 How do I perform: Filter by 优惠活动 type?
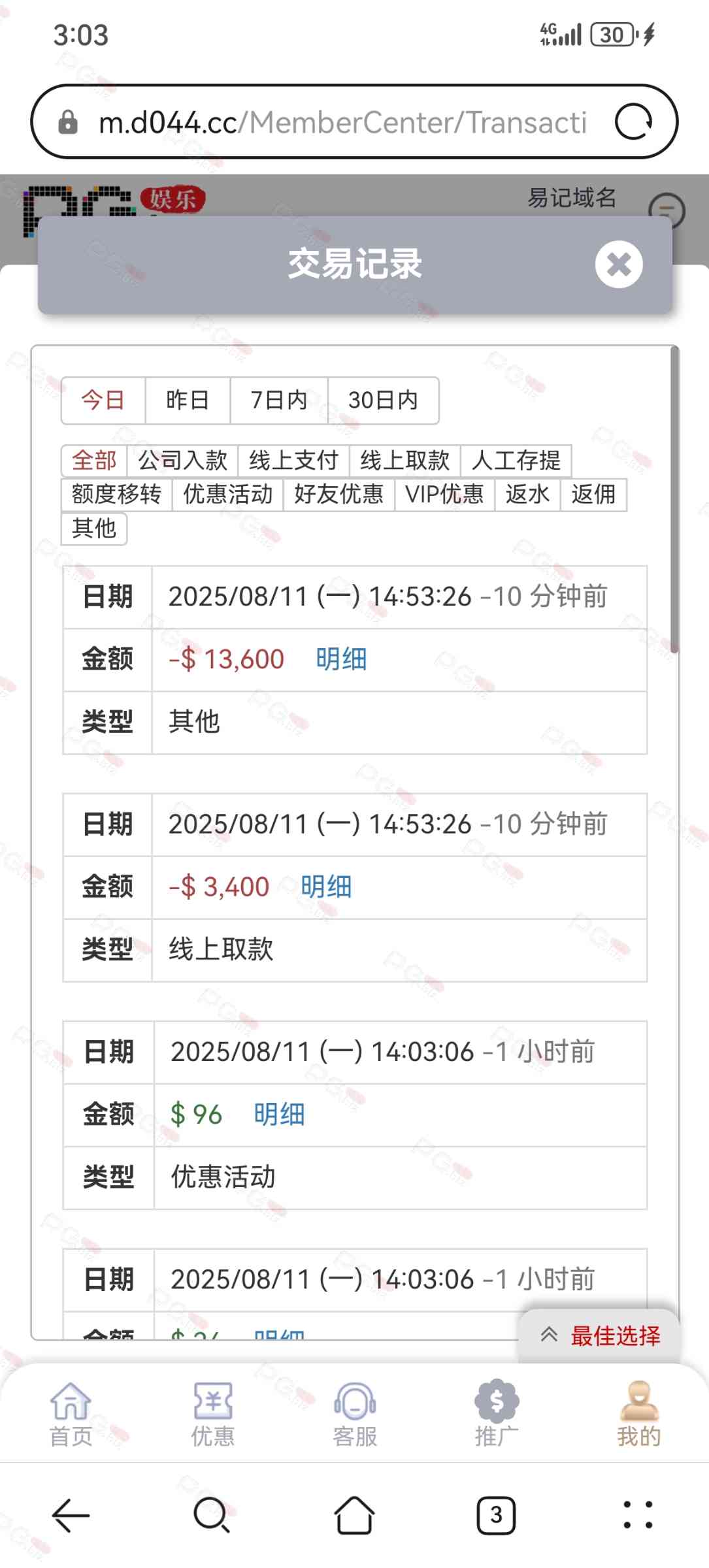point(227,495)
